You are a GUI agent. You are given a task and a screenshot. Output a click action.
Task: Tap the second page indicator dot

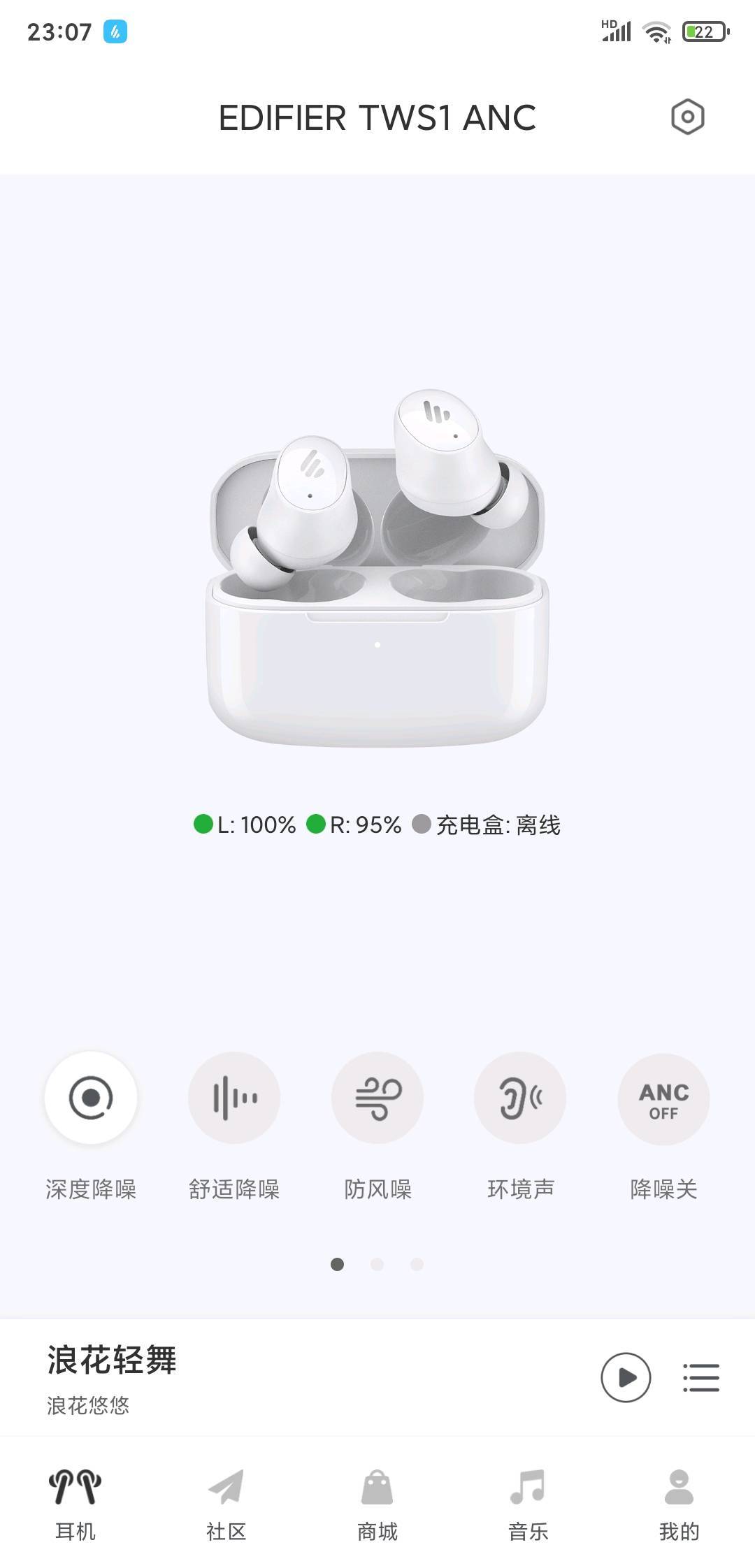(377, 1264)
